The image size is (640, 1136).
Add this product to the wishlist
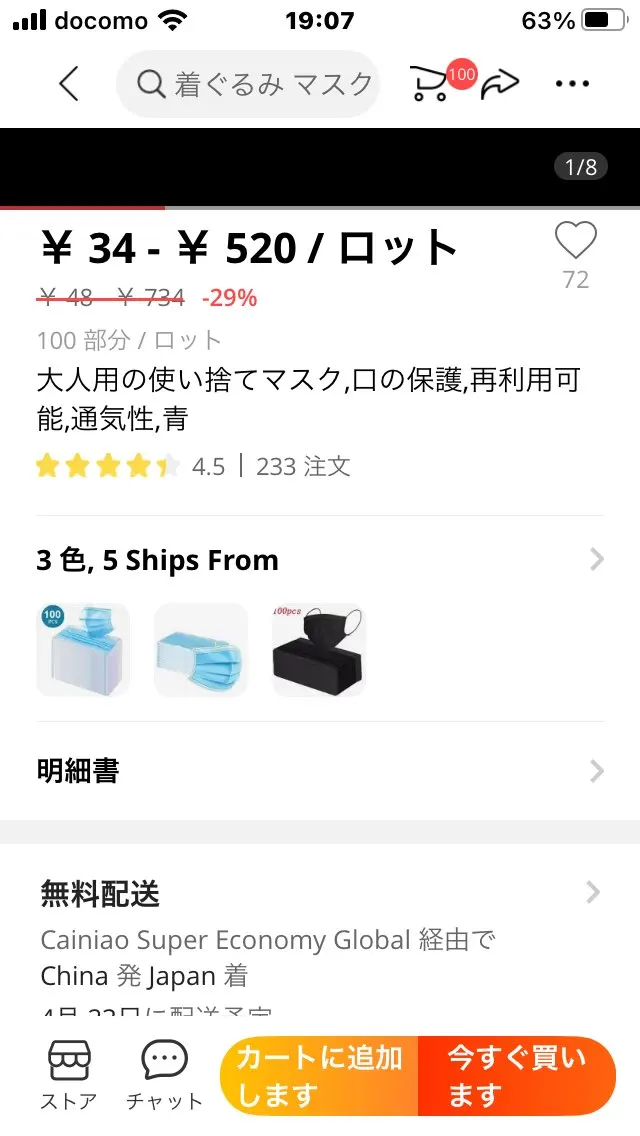coord(575,242)
